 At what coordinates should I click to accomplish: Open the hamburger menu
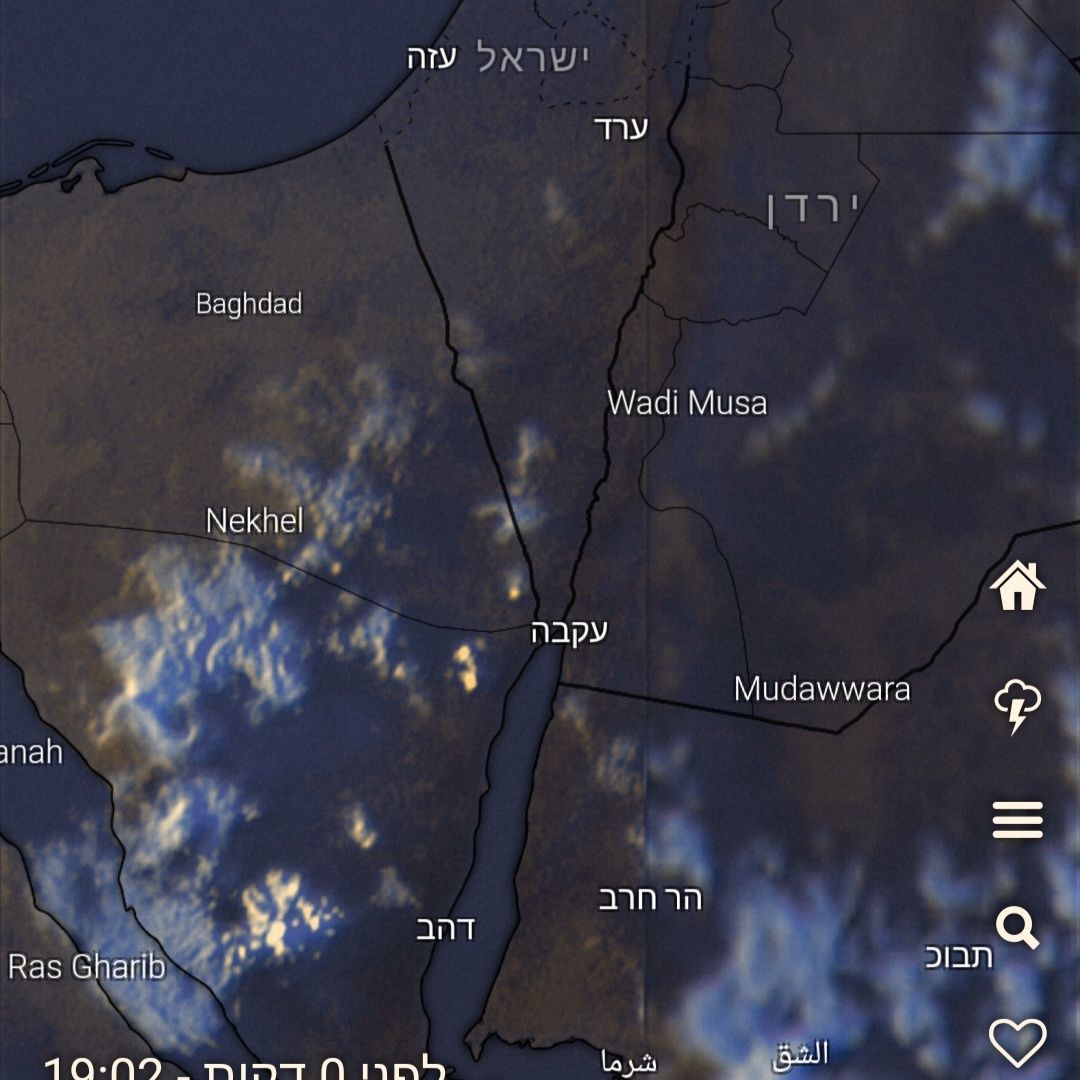[x=1018, y=820]
